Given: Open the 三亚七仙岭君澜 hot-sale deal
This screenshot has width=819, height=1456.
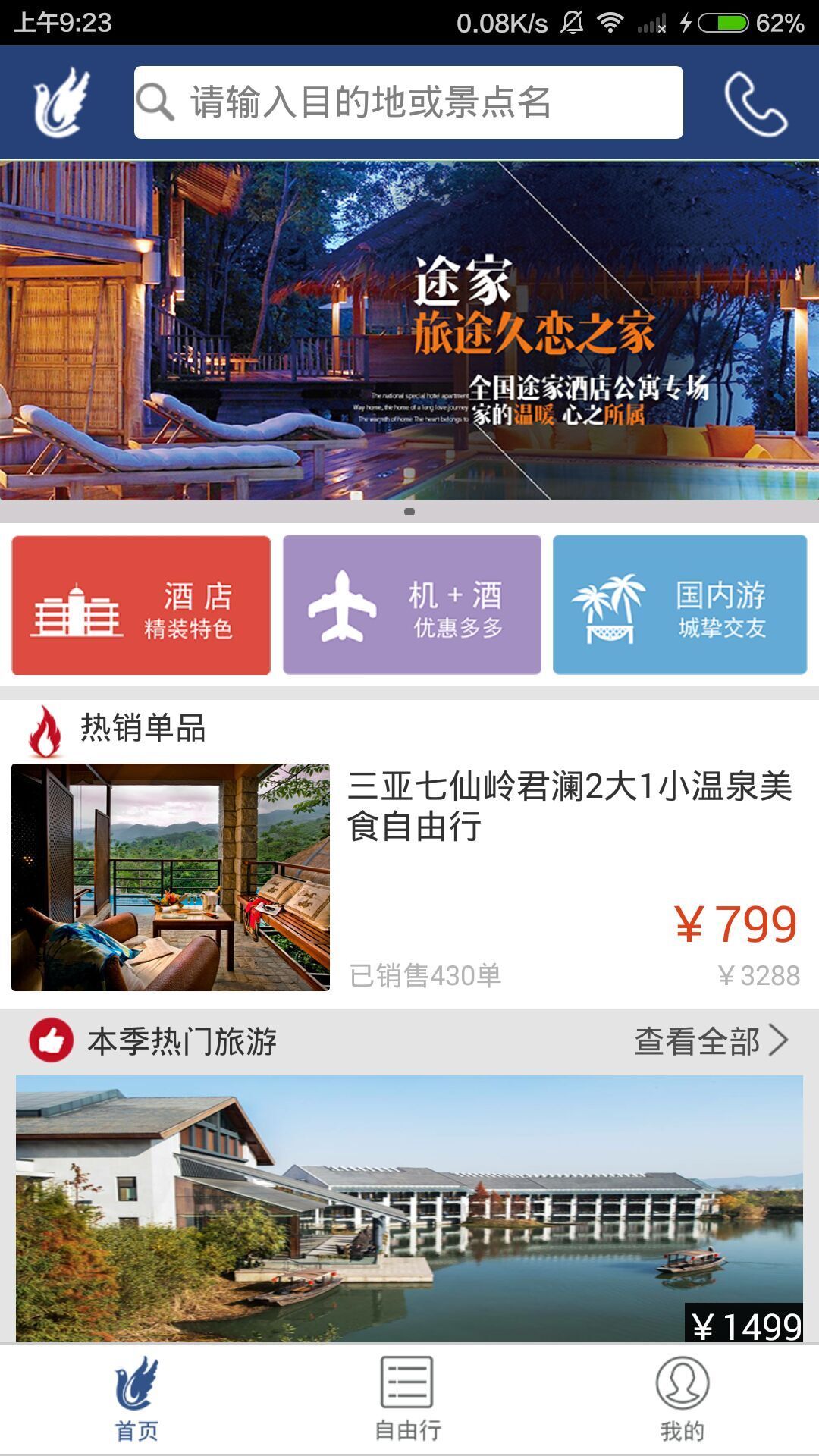Looking at the screenshot, I should (409, 877).
